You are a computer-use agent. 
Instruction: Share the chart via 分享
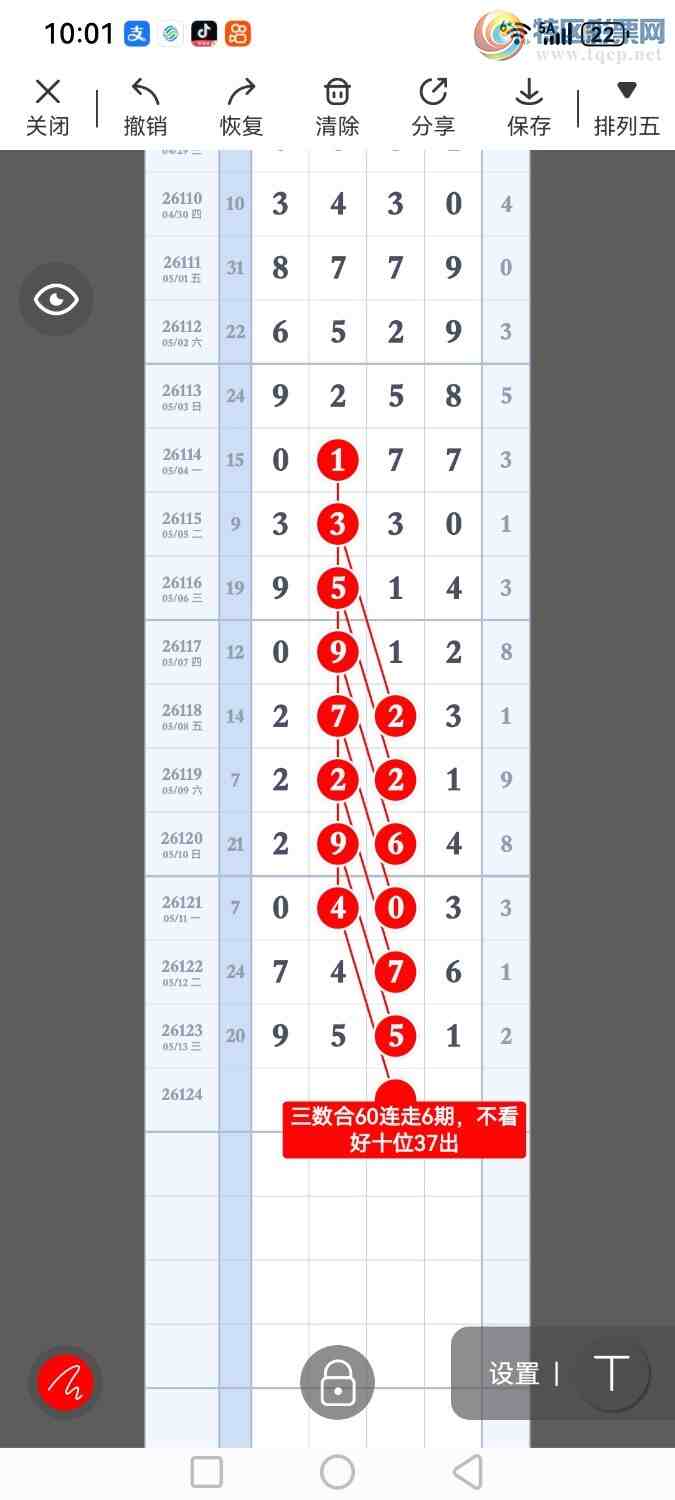(433, 108)
